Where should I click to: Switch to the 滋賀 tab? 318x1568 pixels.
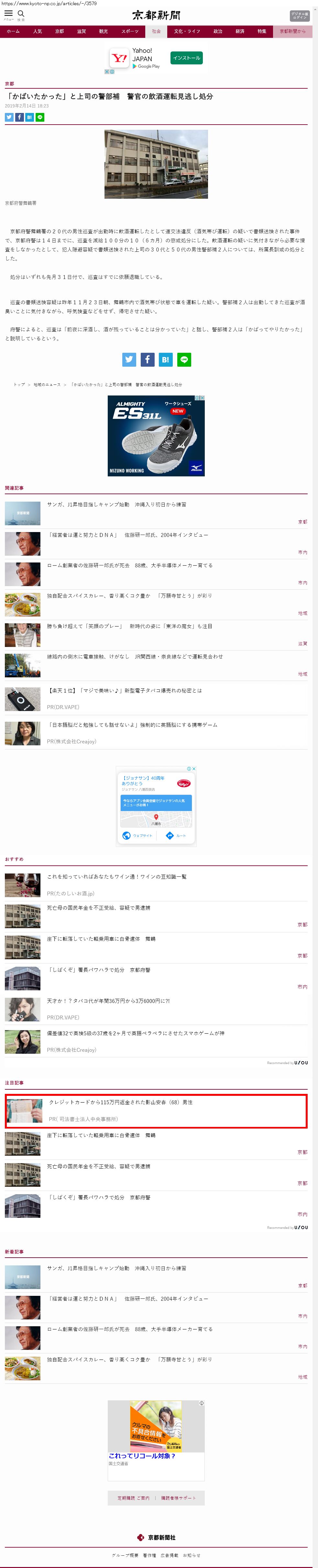tap(81, 31)
